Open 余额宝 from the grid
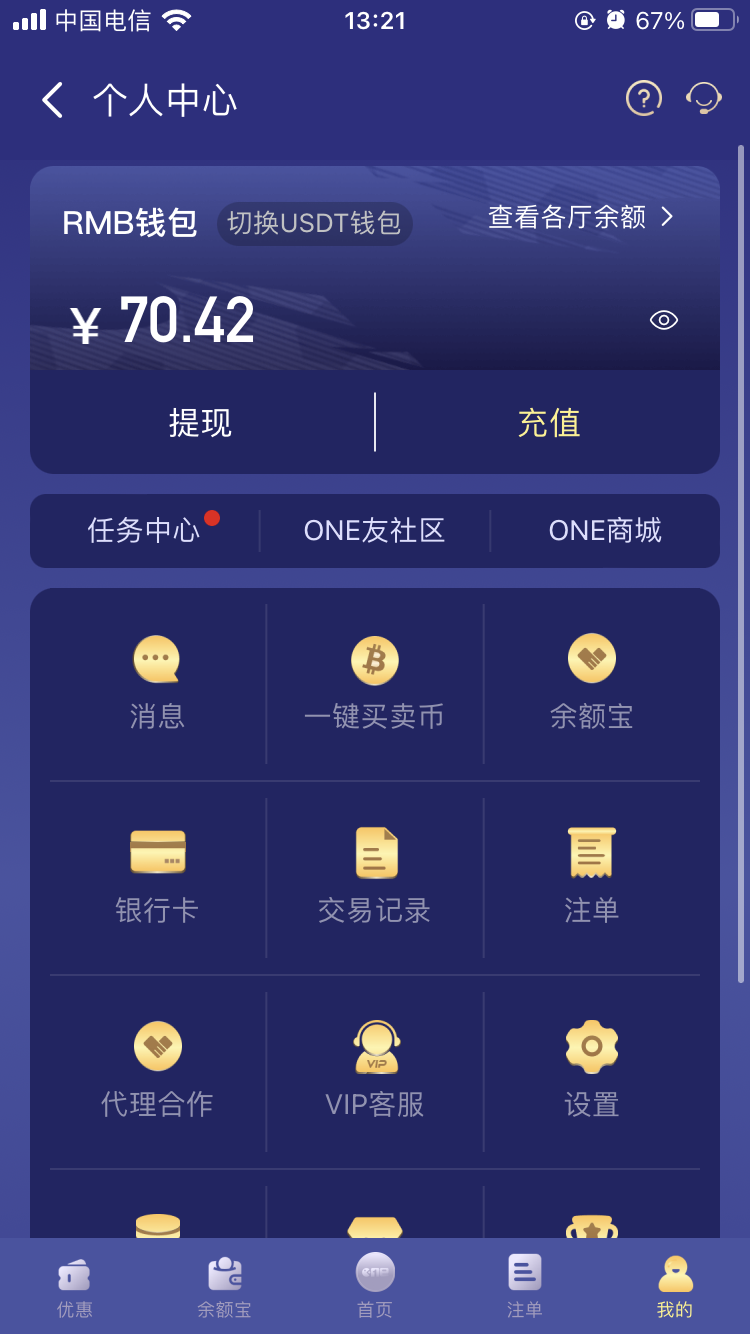This screenshot has height=1334, width=750. coord(592,680)
